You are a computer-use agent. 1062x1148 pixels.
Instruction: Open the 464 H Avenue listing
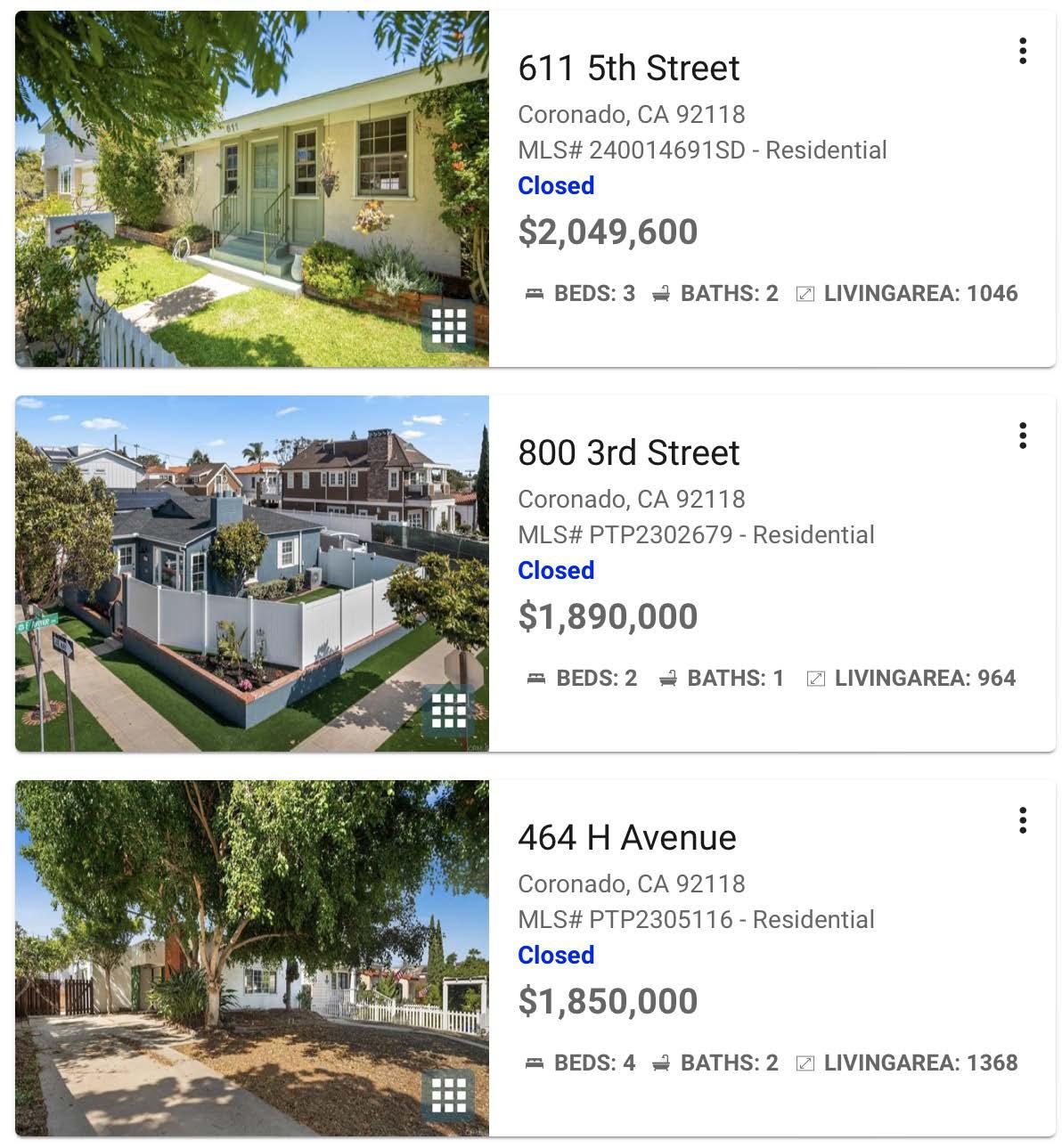[626, 838]
